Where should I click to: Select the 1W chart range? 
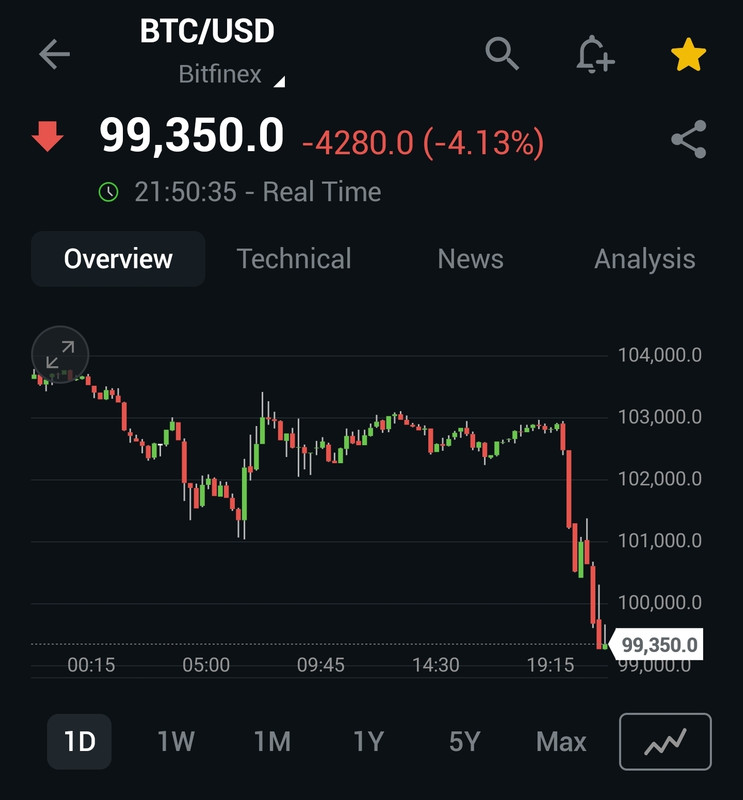coord(175,742)
